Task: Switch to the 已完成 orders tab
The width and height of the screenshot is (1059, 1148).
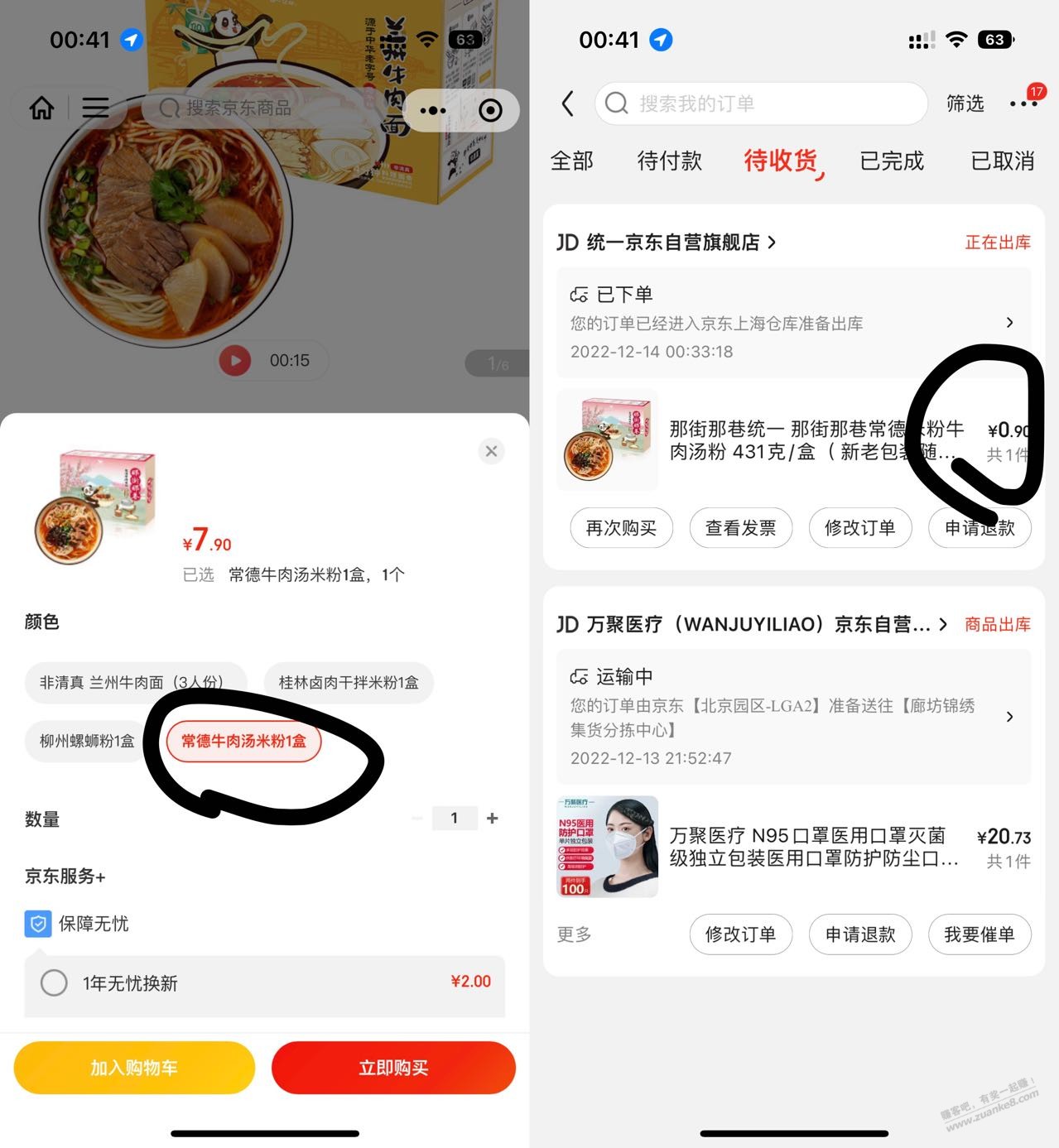Action: click(891, 161)
